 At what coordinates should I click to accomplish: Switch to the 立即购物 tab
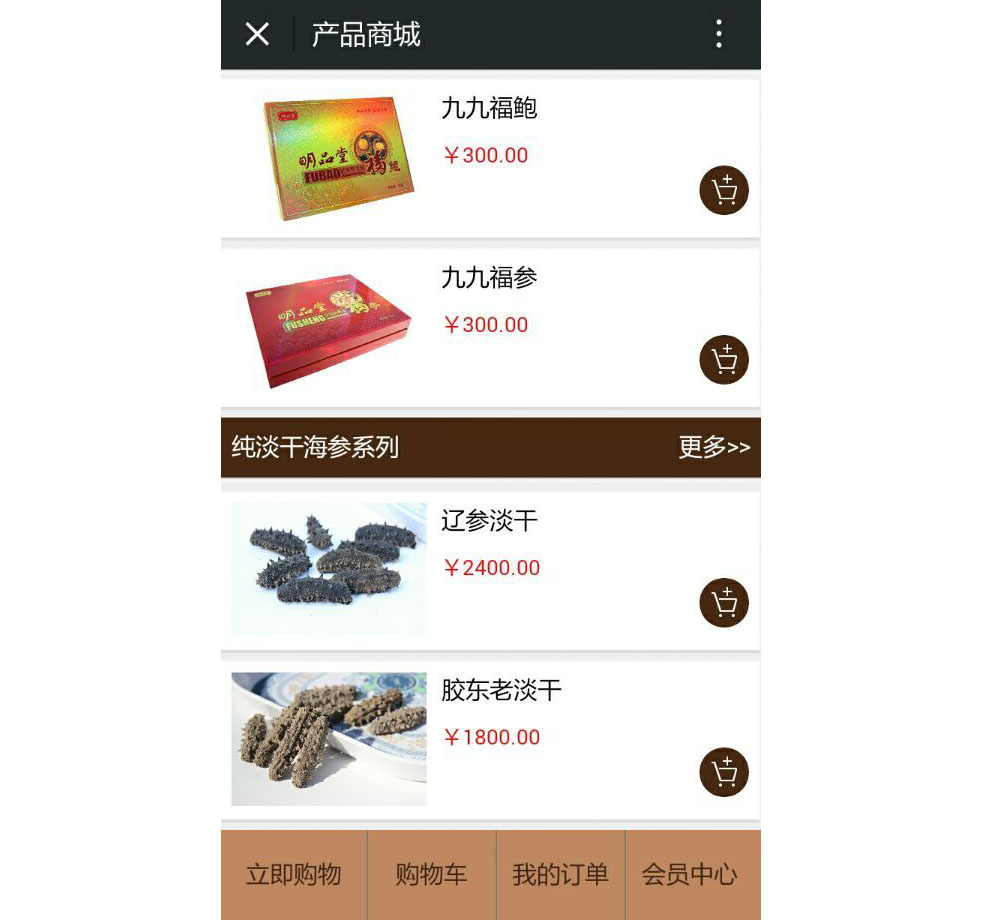coord(294,875)
